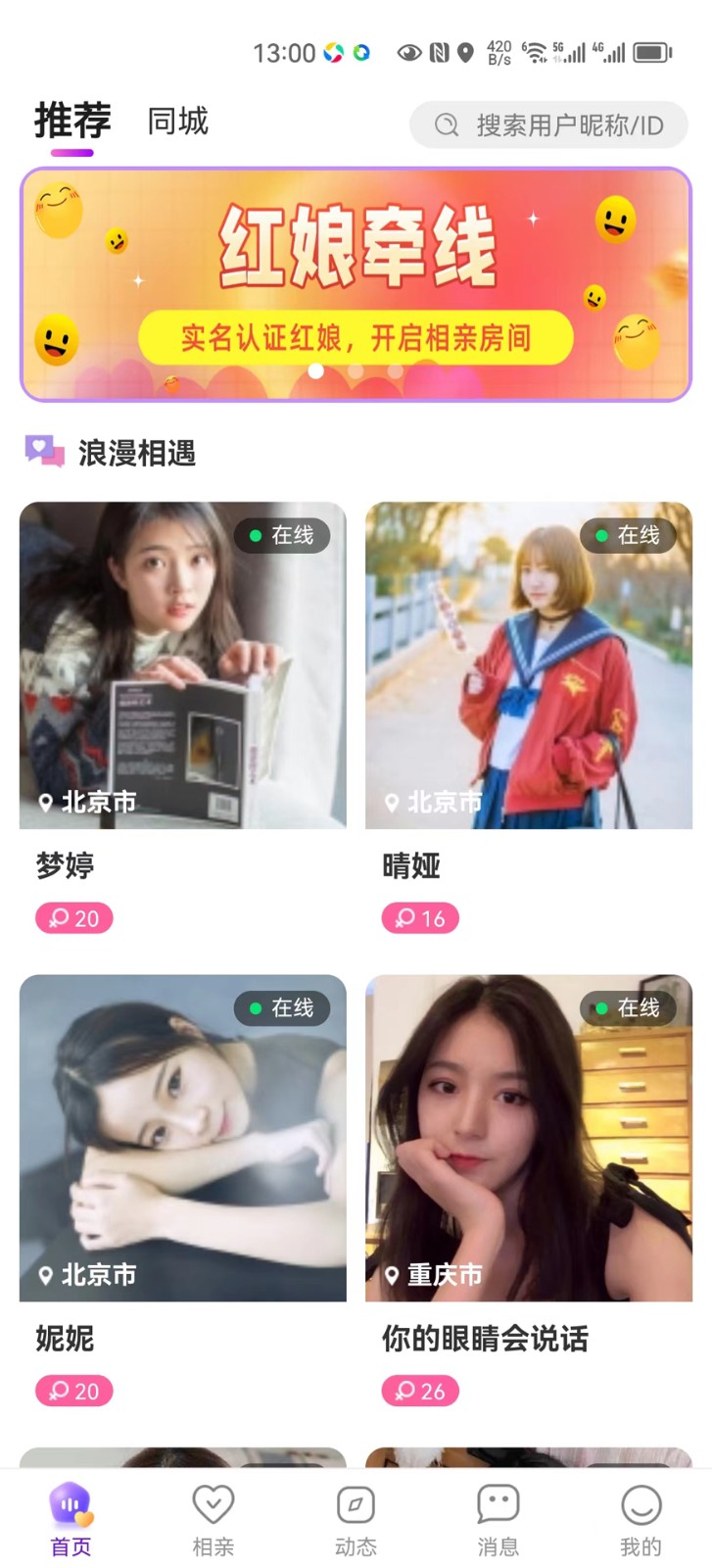Select the 推荐 tab
The width and height of the screenshot is (712, 1568).
(72, 122)
